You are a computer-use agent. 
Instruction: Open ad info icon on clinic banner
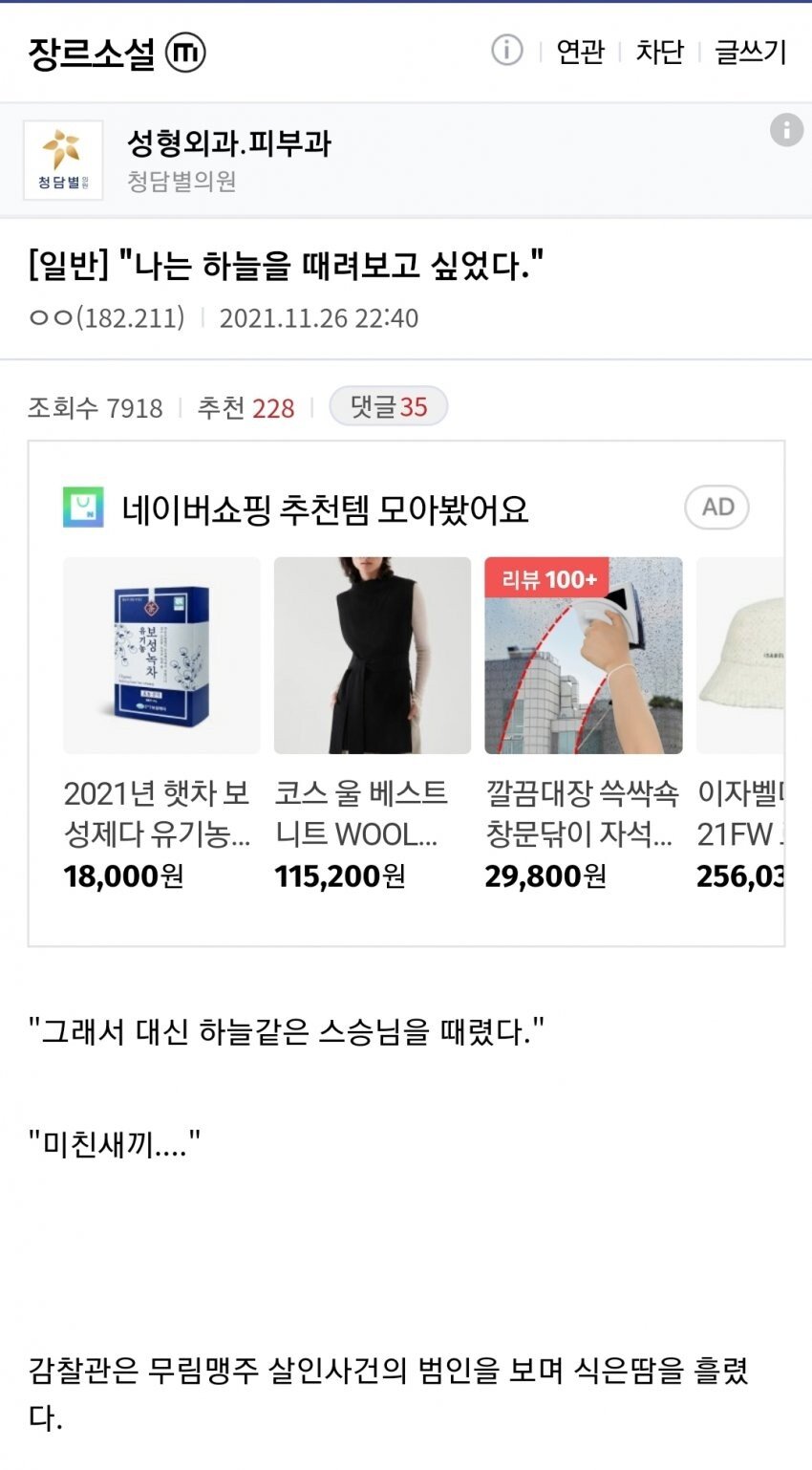[x=786, y=130]
